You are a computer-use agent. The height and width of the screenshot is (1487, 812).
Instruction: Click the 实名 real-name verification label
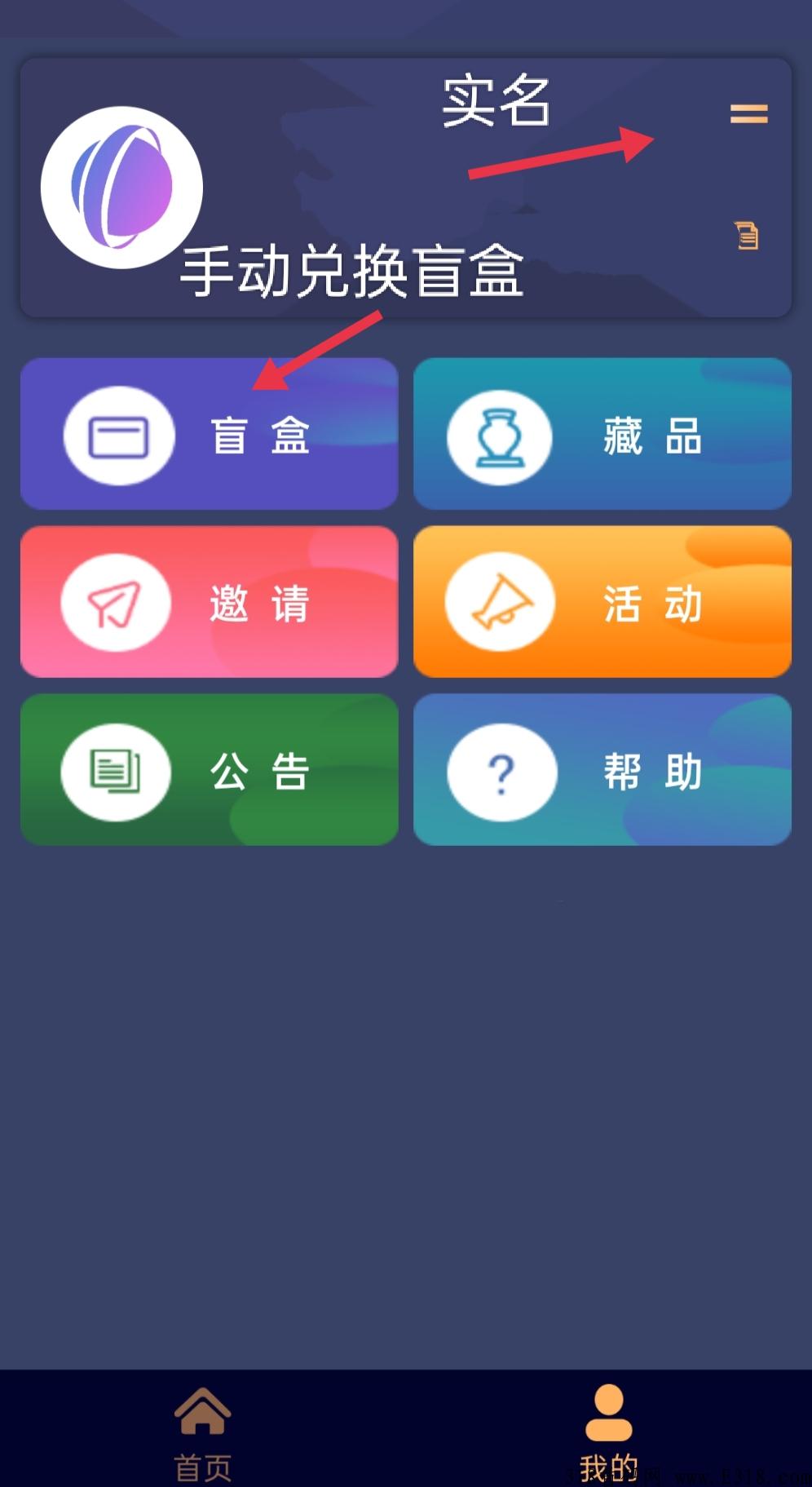495,103
